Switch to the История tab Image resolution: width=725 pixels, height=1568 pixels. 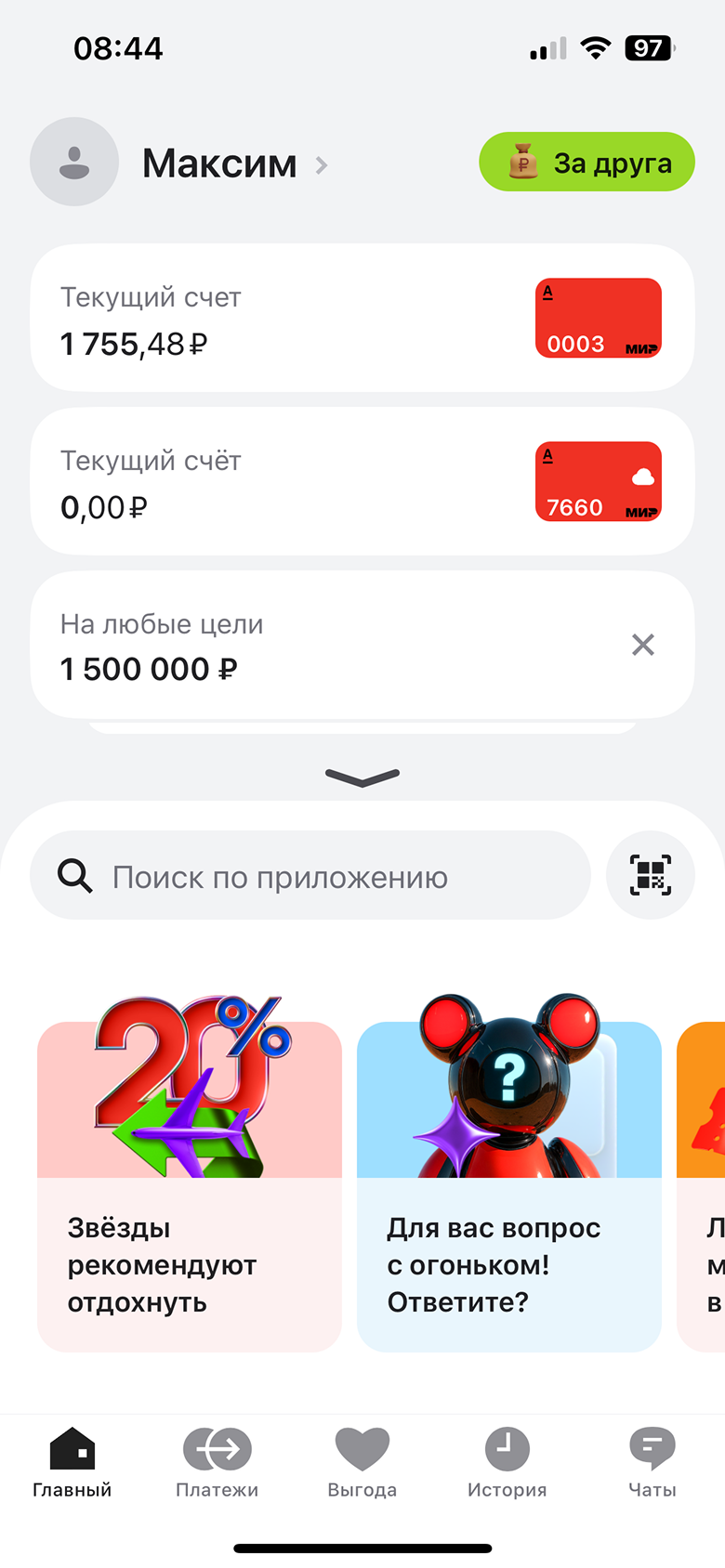coord(507,1463)
